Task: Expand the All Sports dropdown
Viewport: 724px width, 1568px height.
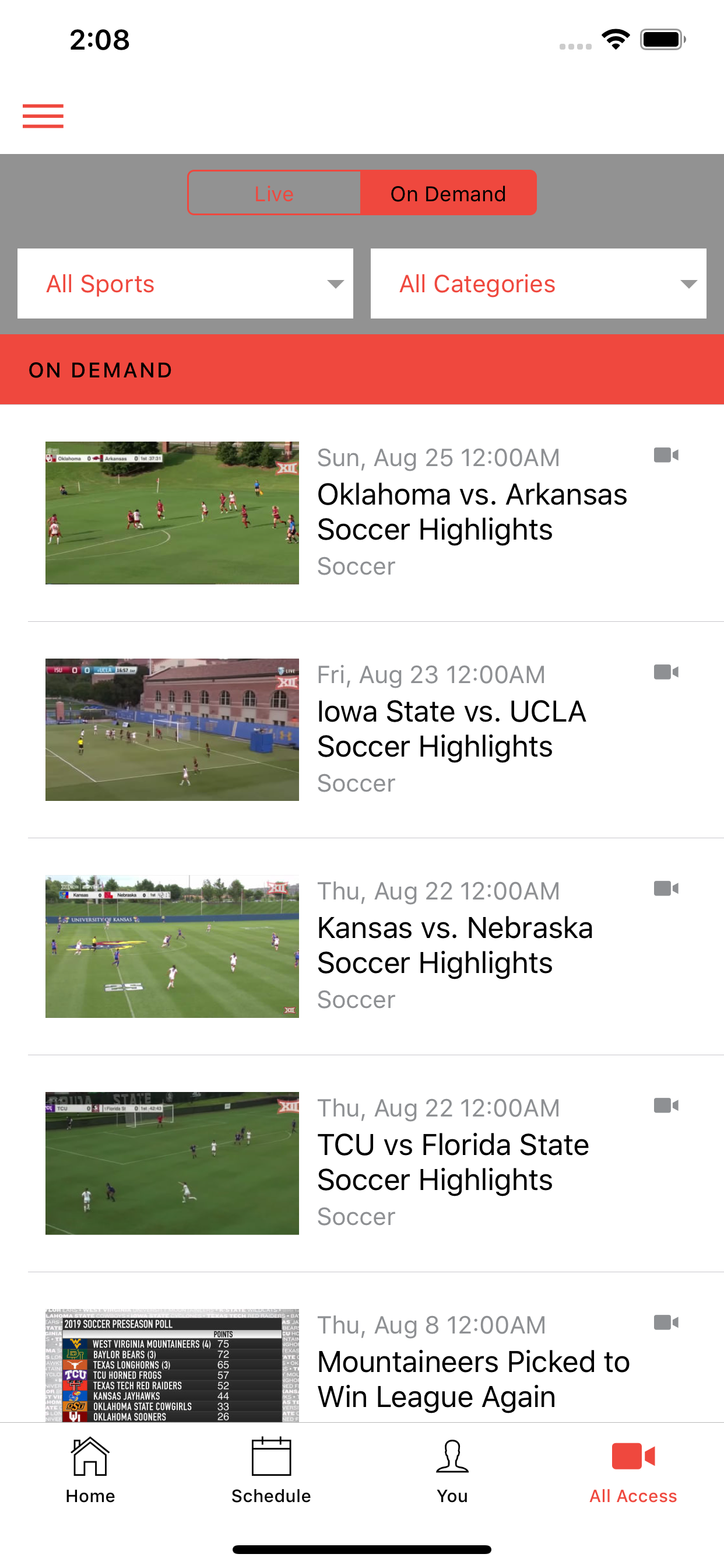Action: 185,283
